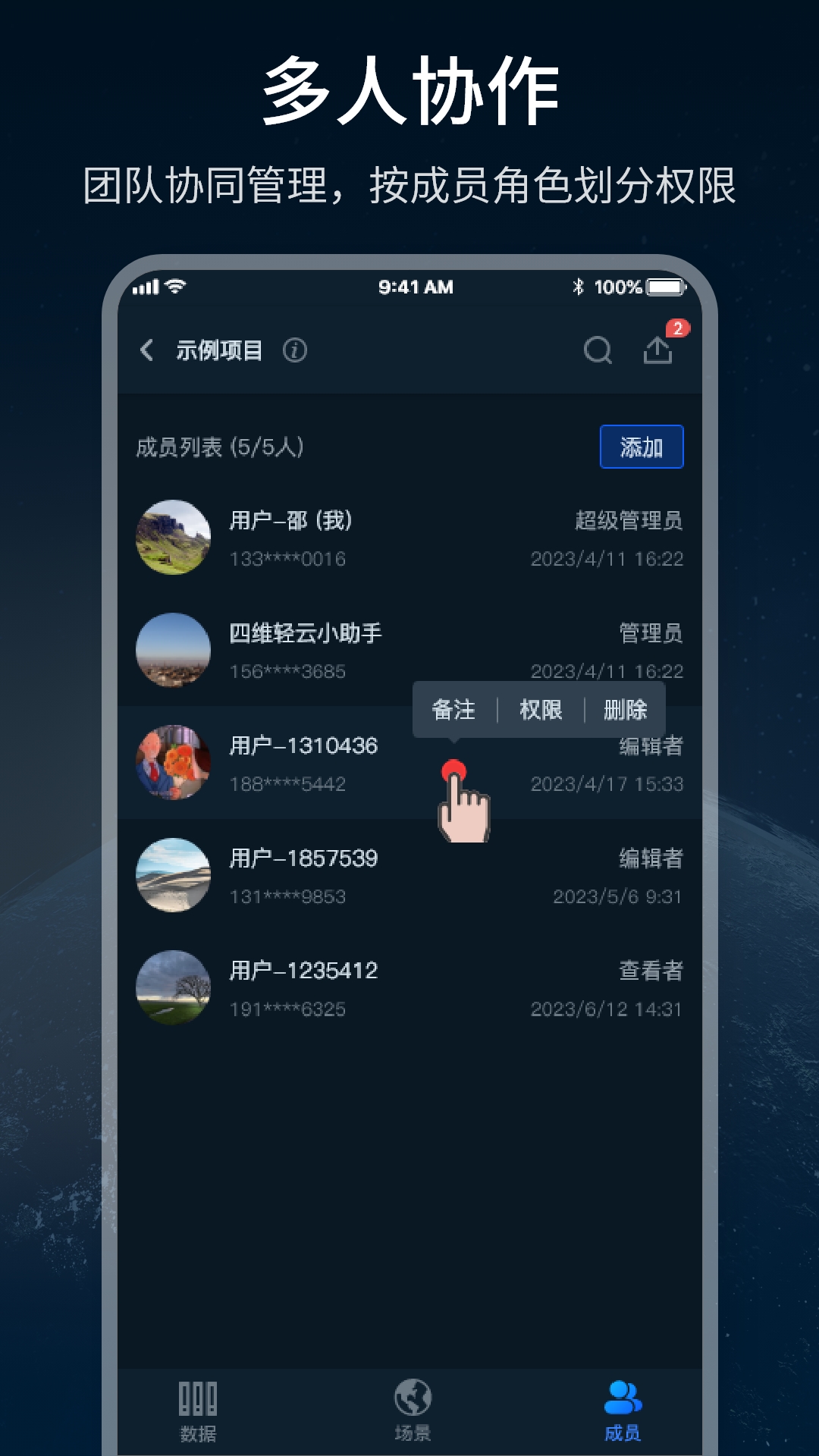This screenshot has width=819, height=1456.
Task: Tap the battery level indicator
Action: coord(666,287)
